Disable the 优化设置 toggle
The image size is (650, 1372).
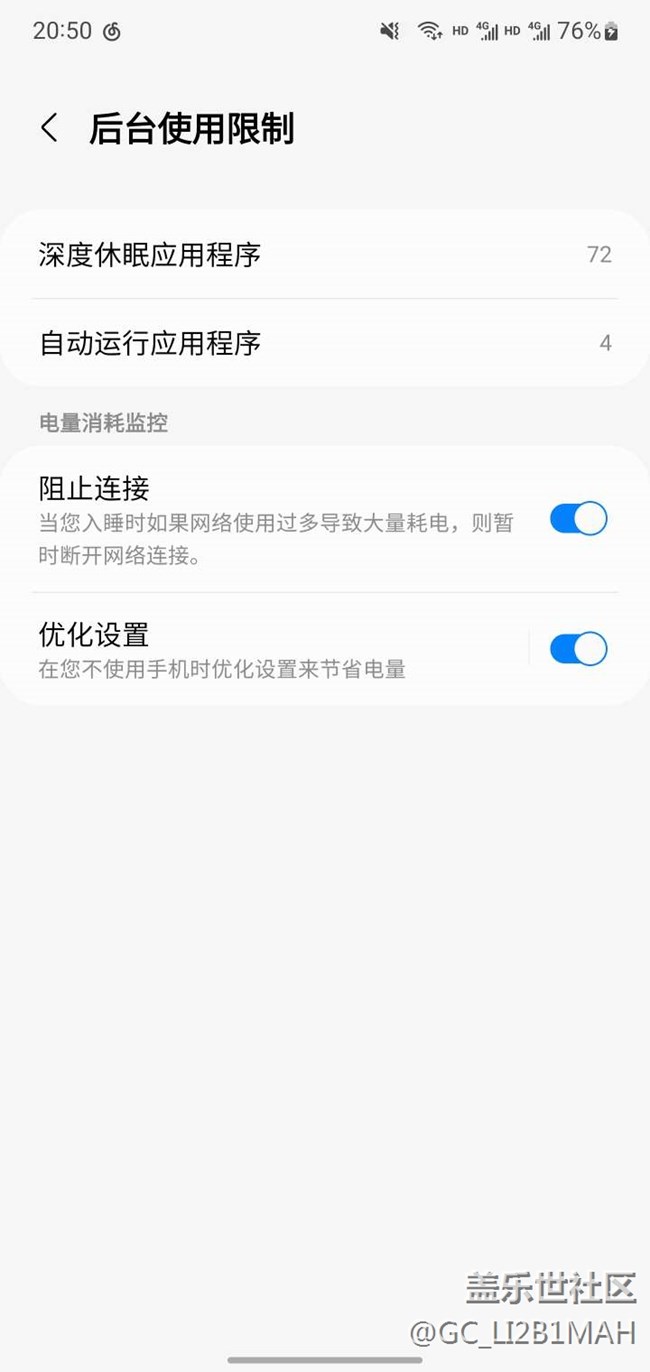click(578, 649)
